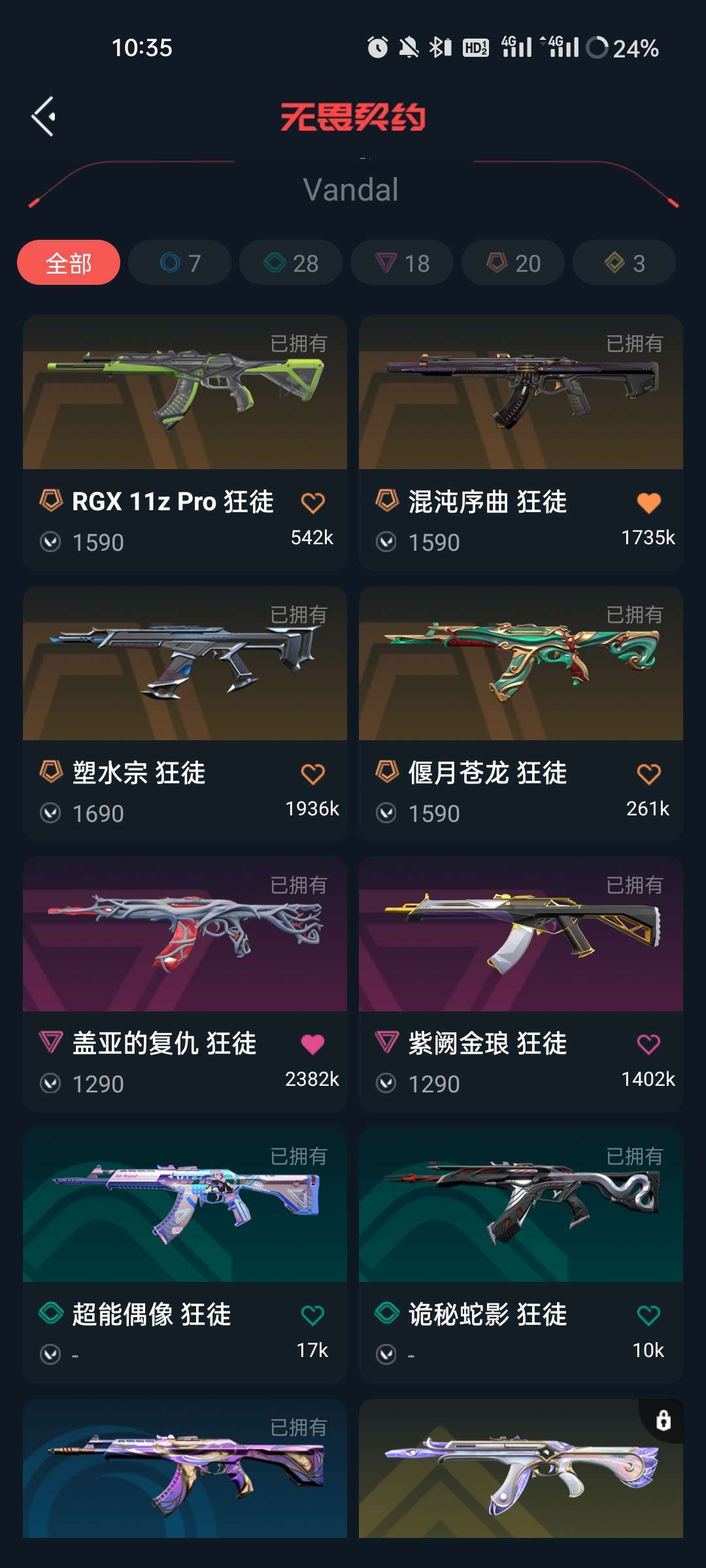The height and width of the screenshot is (1568, 706).
Task: Filter by the blue tier with 7
Action: 180,263
